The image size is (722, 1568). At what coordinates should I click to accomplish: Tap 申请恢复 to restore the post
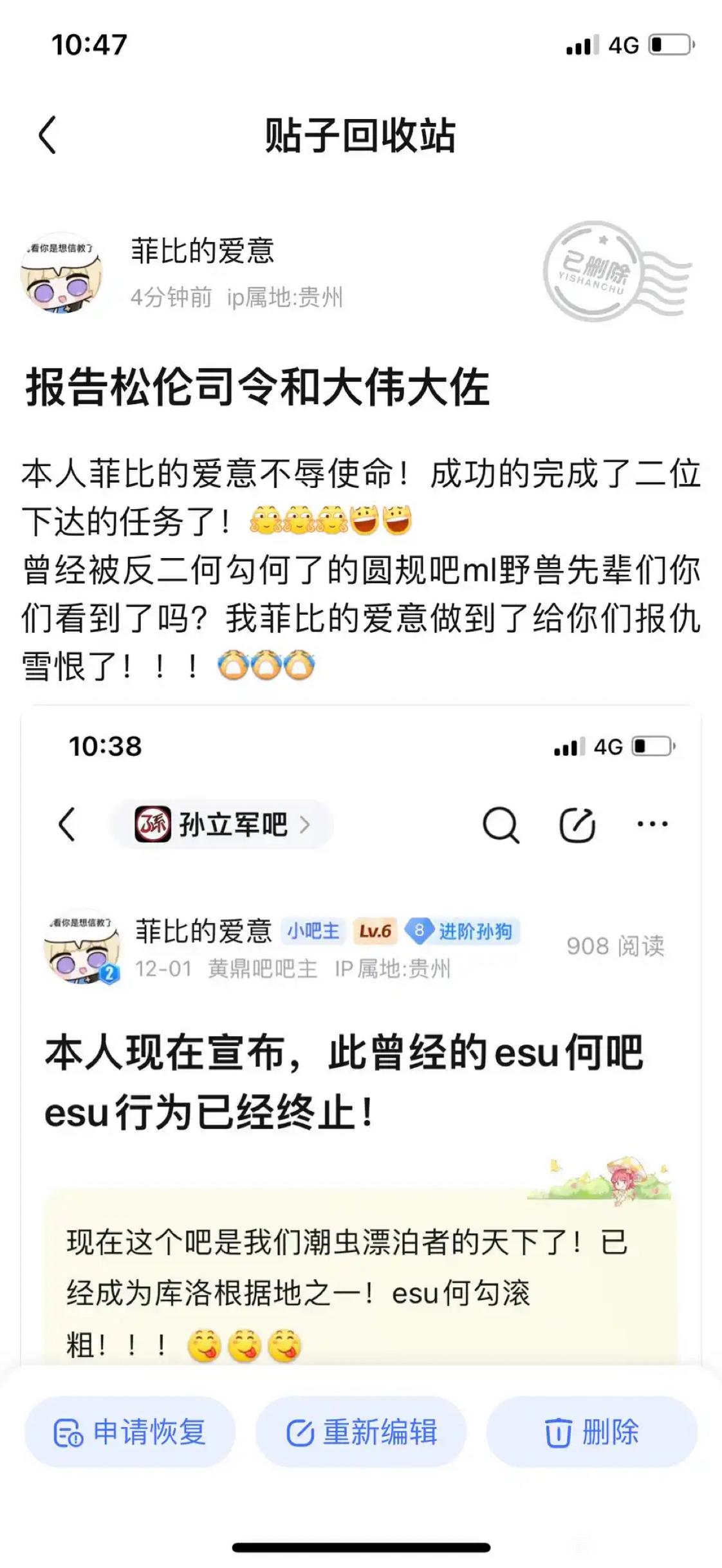130,1432
